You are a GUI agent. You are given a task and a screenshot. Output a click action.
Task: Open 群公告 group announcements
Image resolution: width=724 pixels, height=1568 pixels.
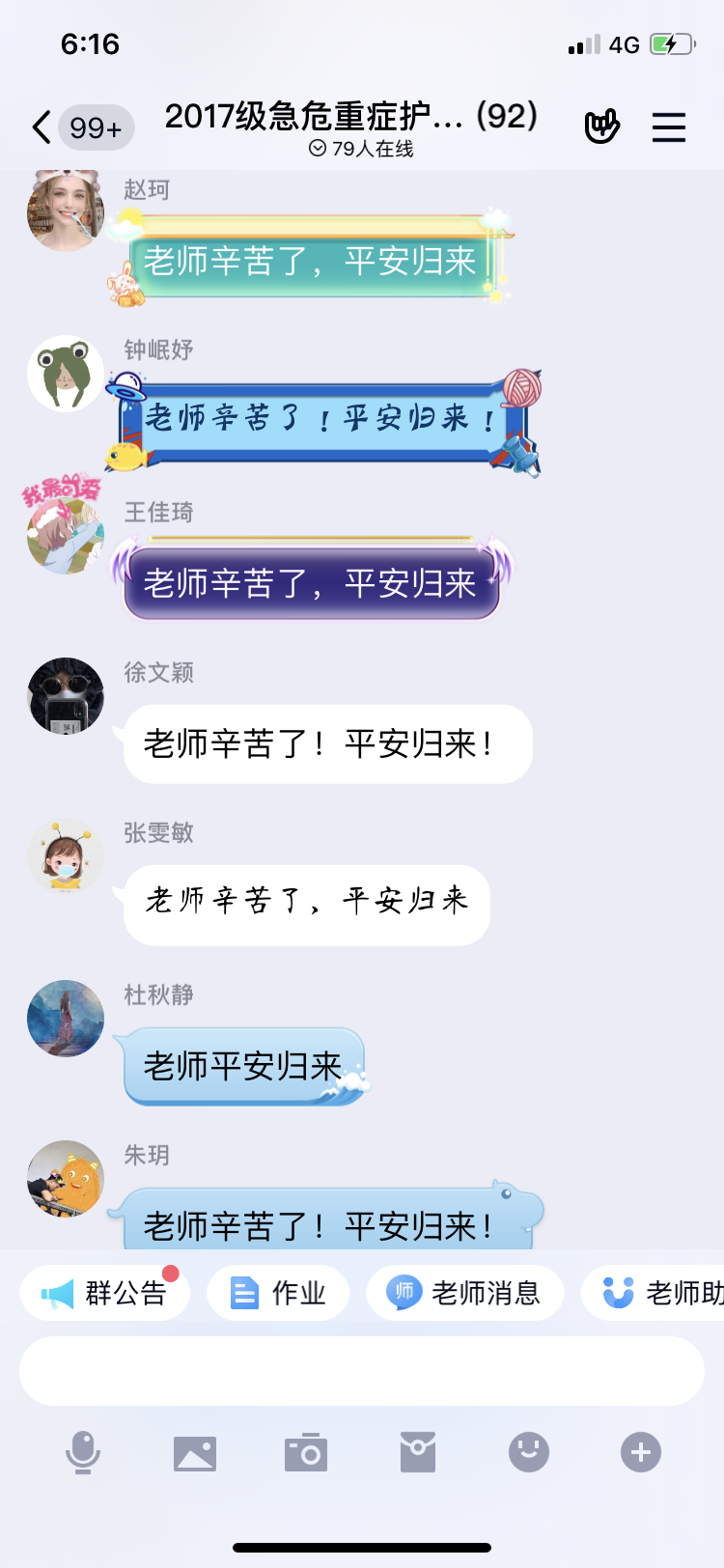[x=105, y=1293]
